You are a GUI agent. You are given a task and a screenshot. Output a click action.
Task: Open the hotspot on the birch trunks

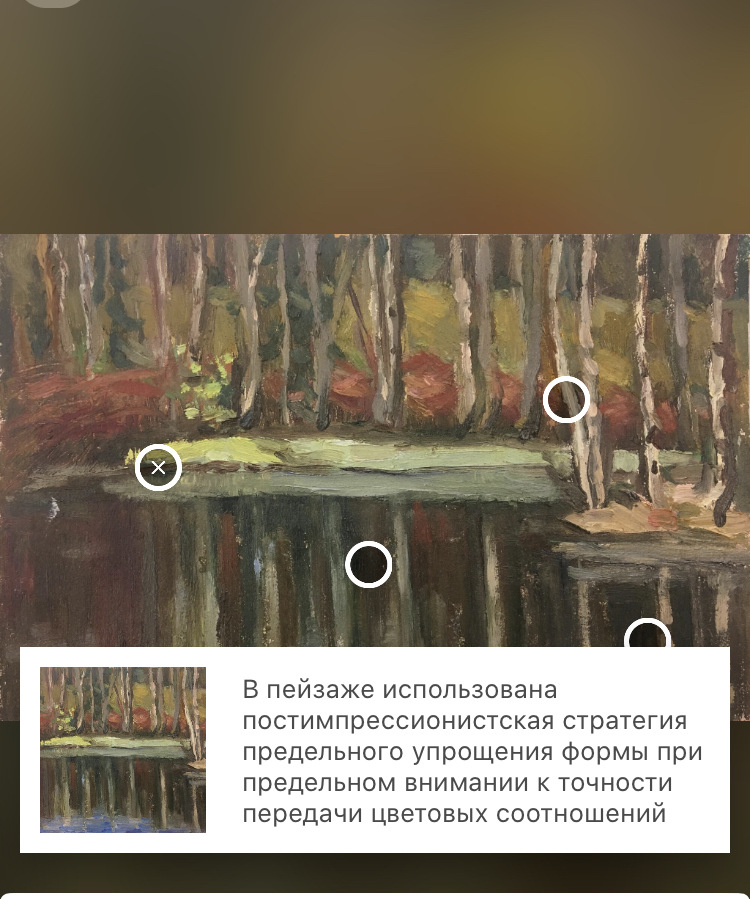(x=566, y=400)
